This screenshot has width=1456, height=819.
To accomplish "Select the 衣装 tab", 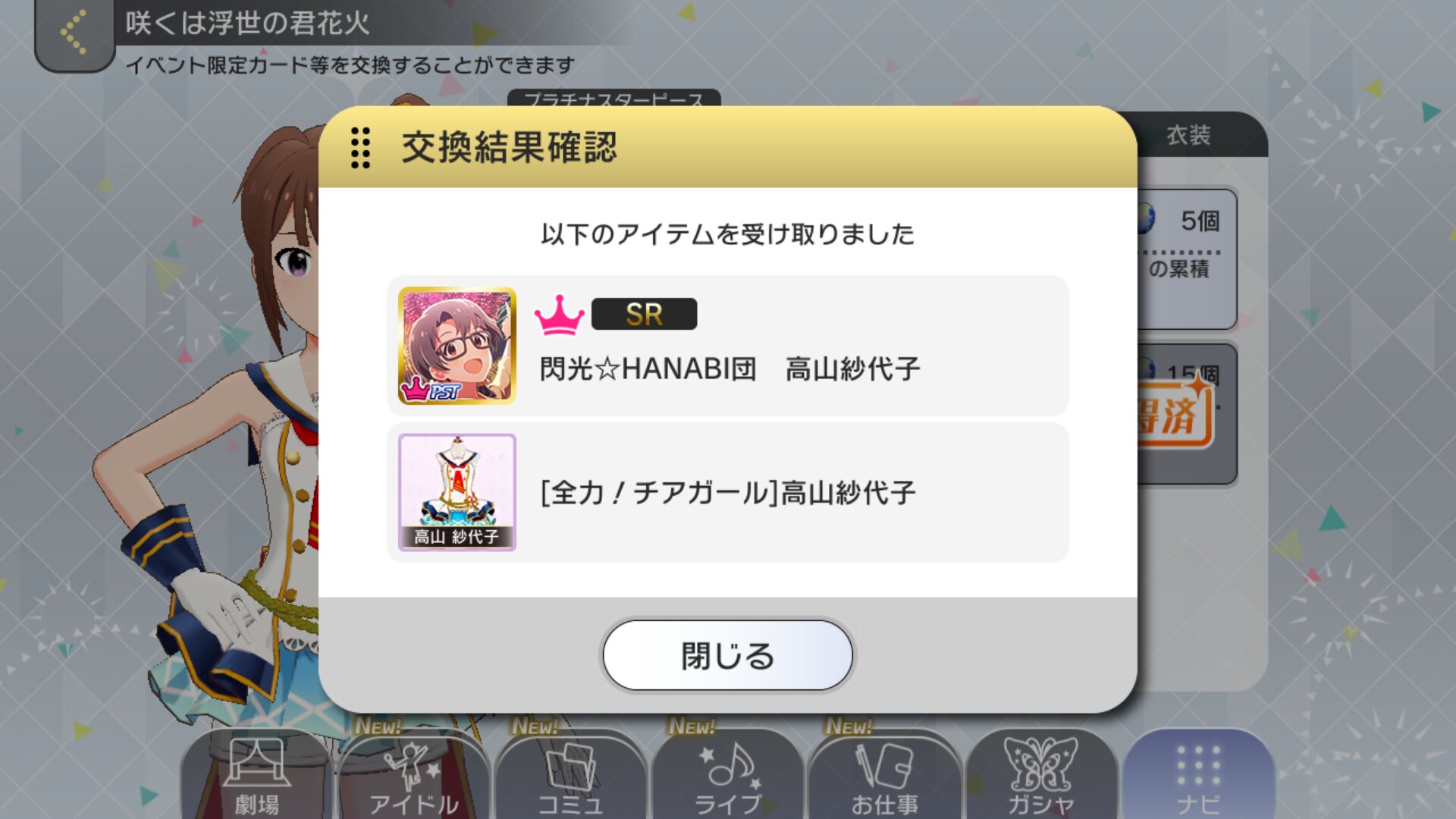I will coord(1189,136).
